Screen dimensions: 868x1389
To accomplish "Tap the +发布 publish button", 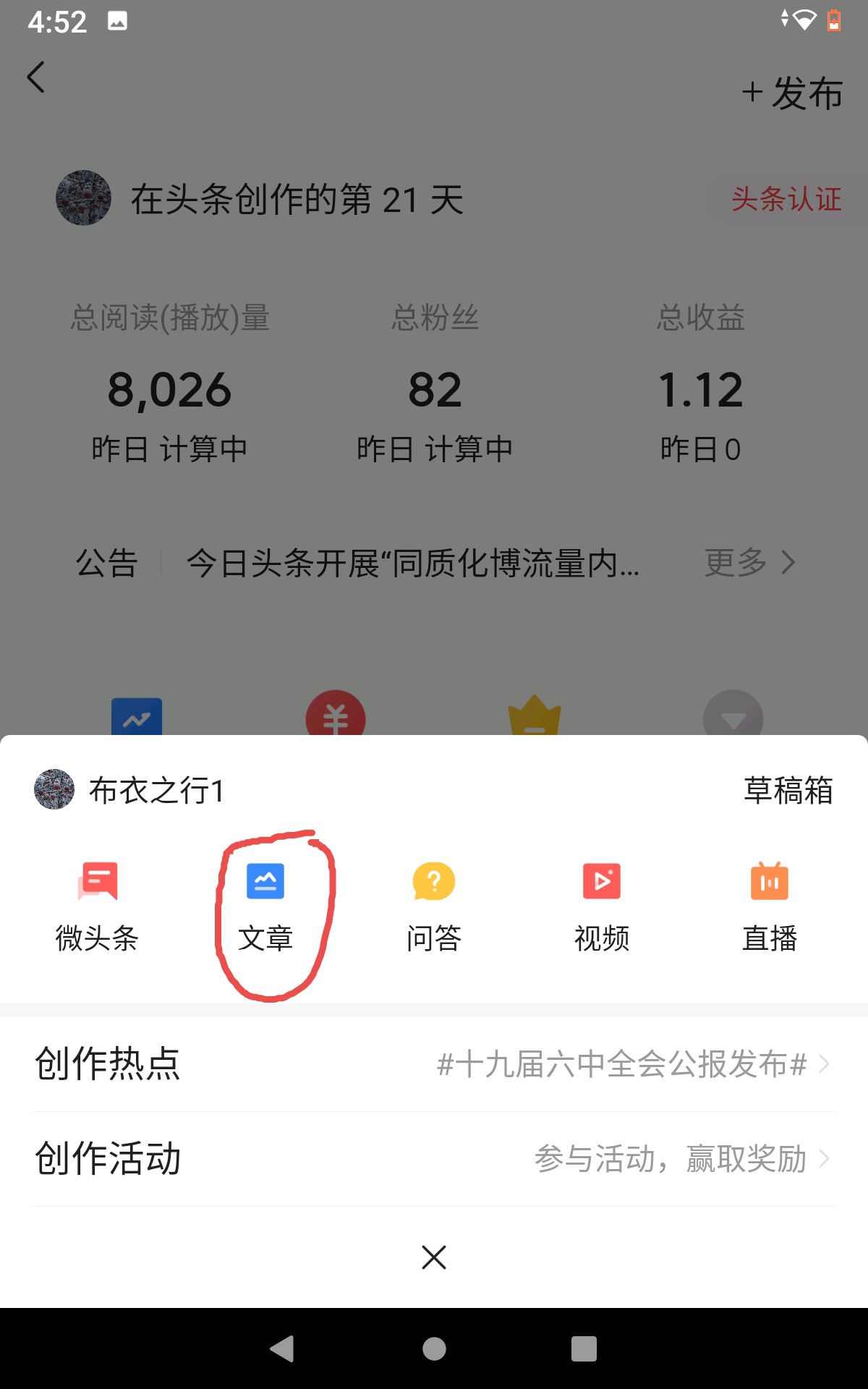I will coord(793,94).
